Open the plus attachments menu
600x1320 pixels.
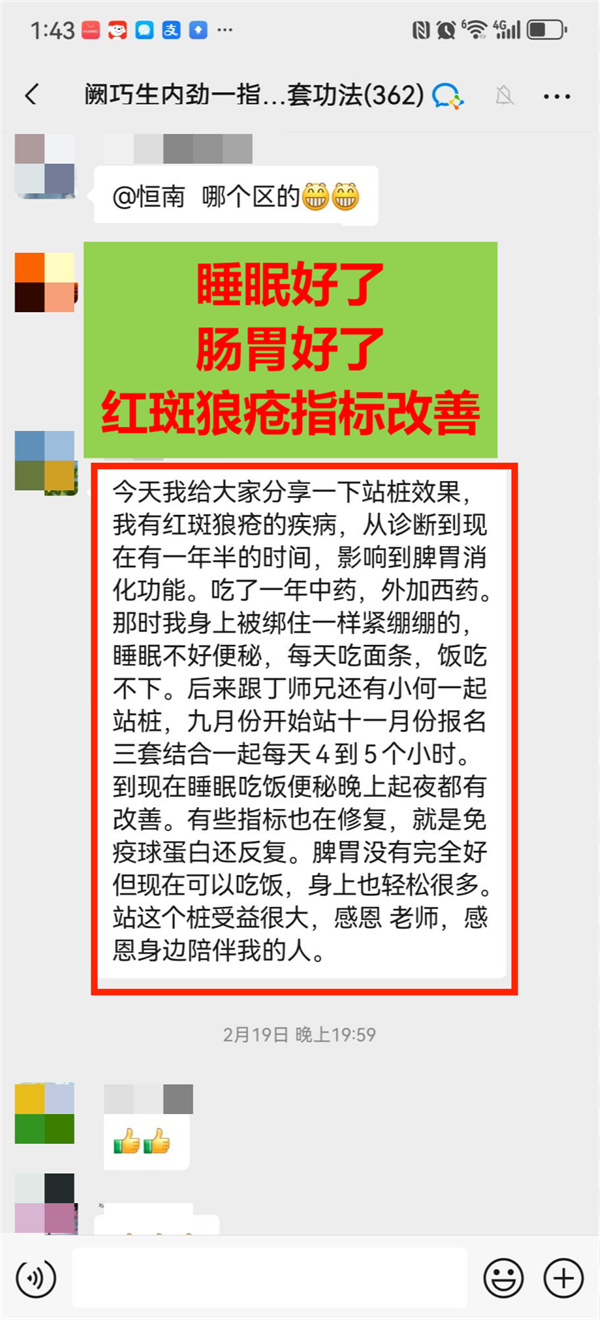(563, 1277)
